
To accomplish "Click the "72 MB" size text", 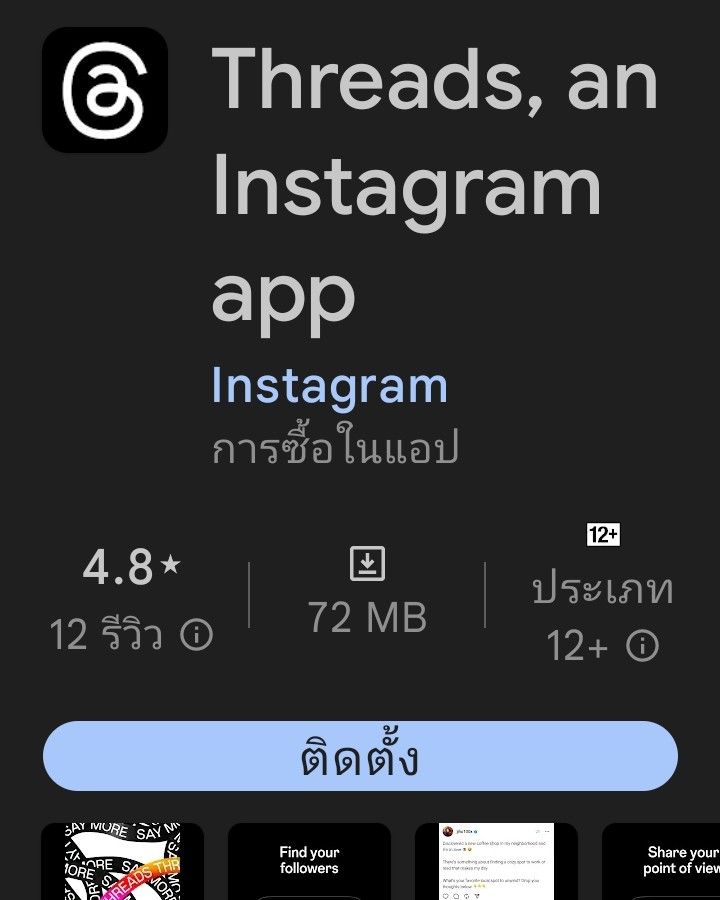I will click(x=368, y=618).
